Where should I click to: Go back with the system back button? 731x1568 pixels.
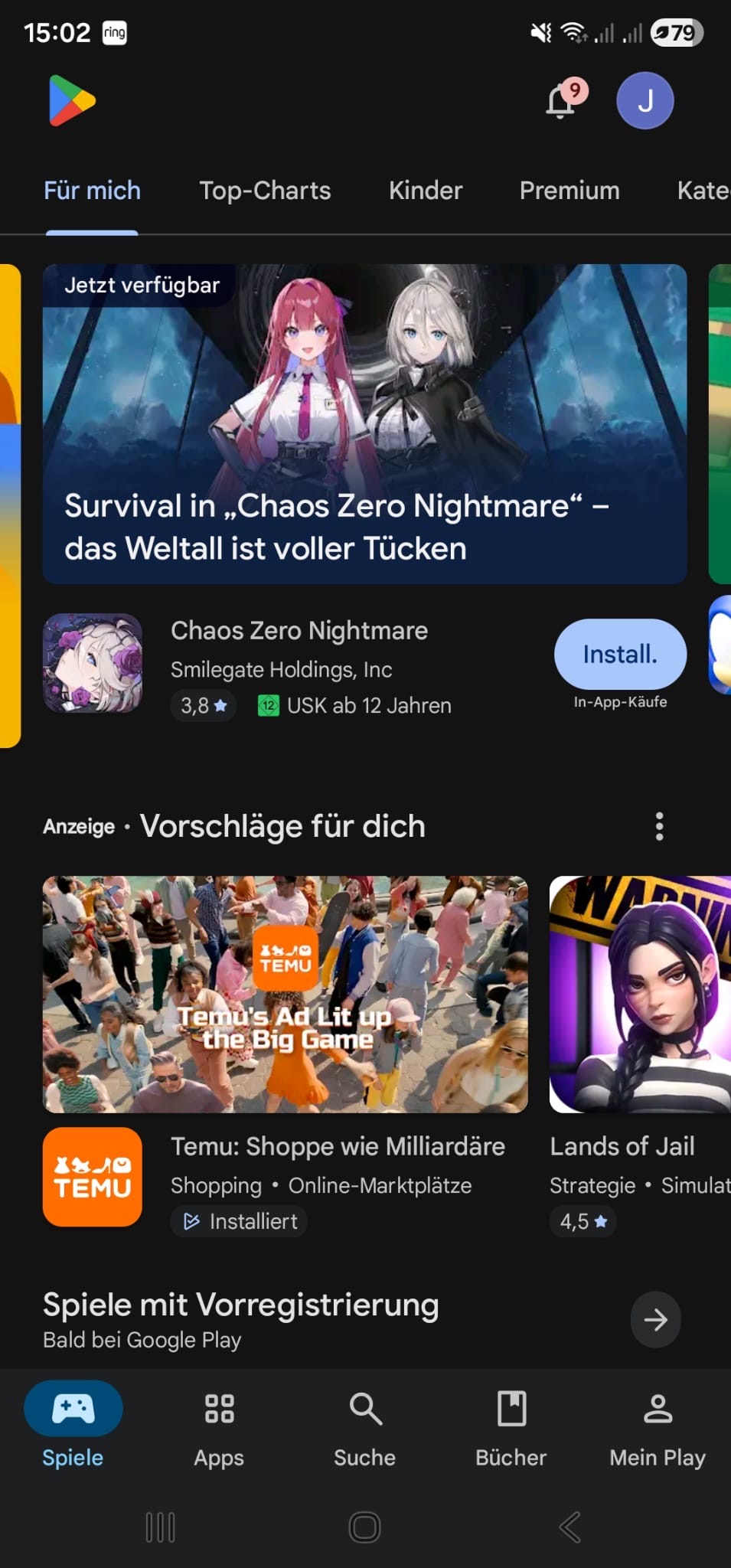569,1527
